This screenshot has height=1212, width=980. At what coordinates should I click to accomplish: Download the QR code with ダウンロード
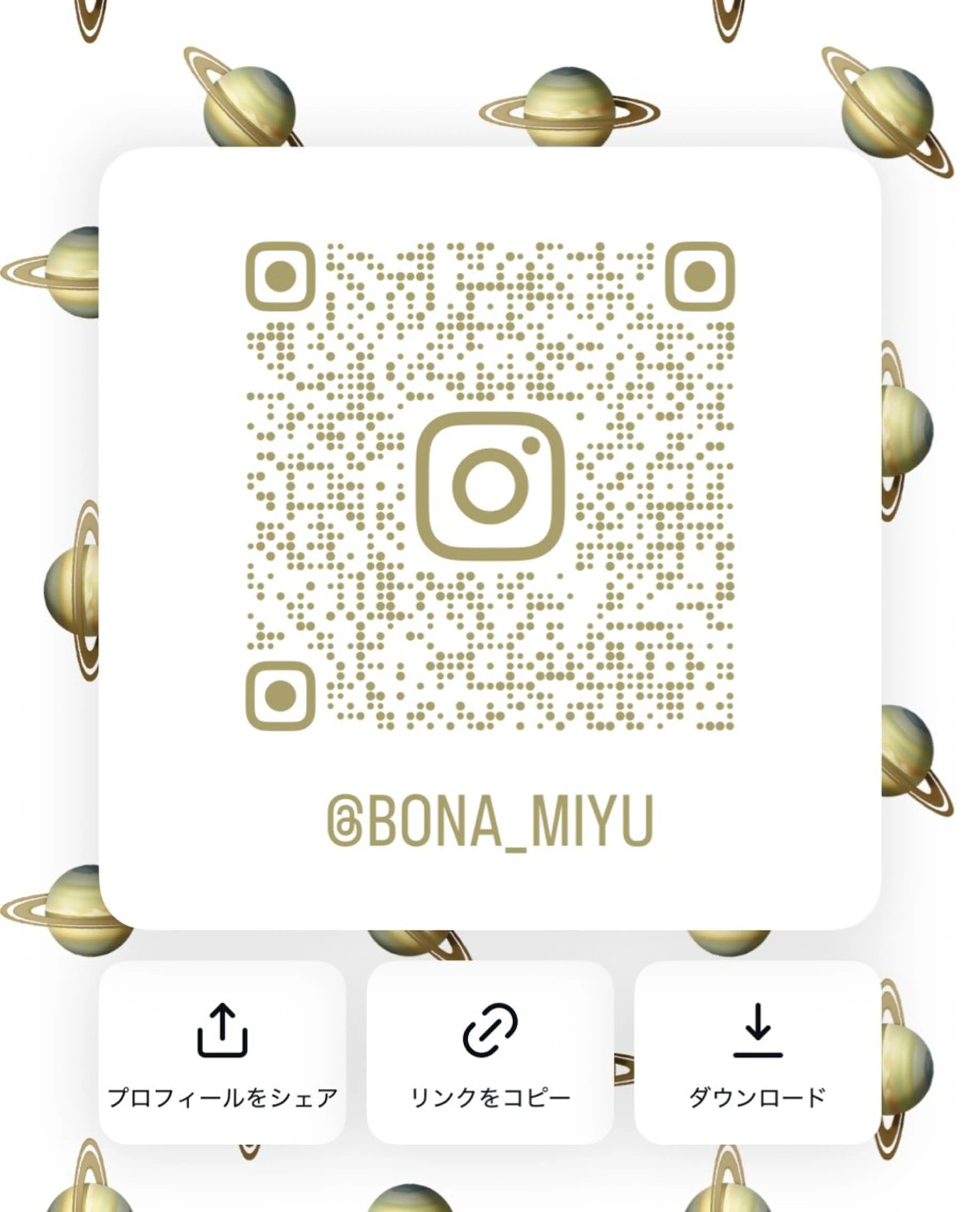pyautogui.click(x=757, y=1053)
